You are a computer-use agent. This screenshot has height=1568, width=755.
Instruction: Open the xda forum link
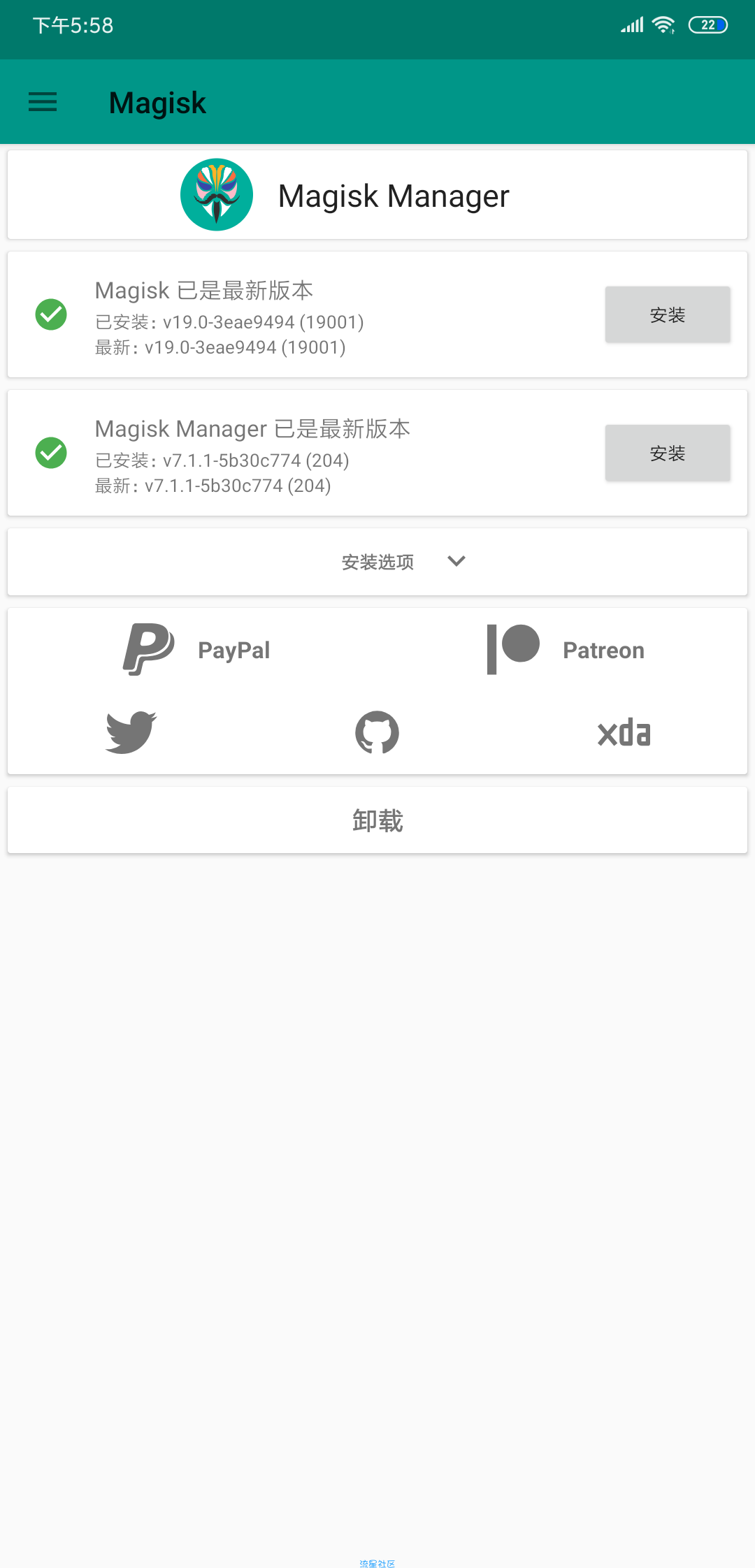(x=624, y=732)
